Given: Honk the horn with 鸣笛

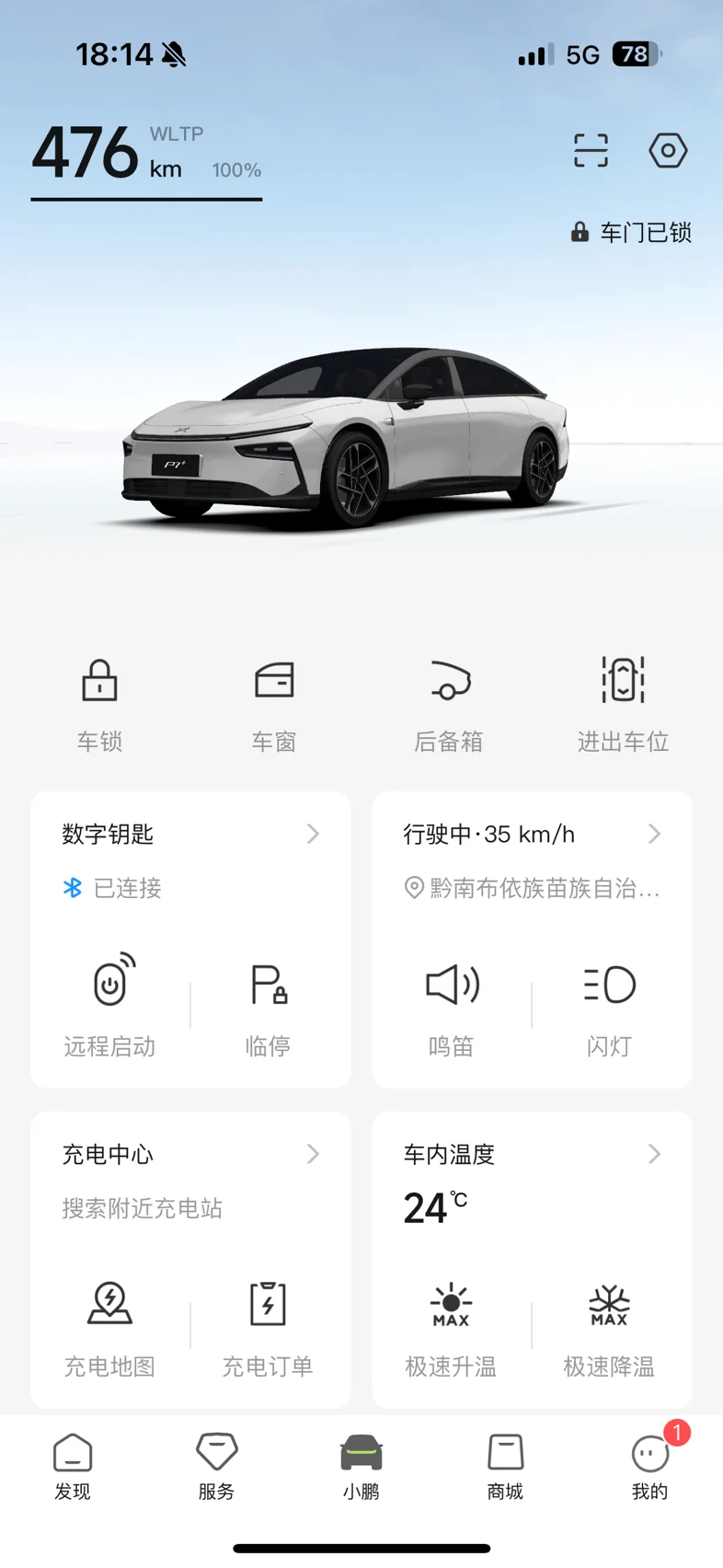Looking at the screenshot, I should [452, 1005].
